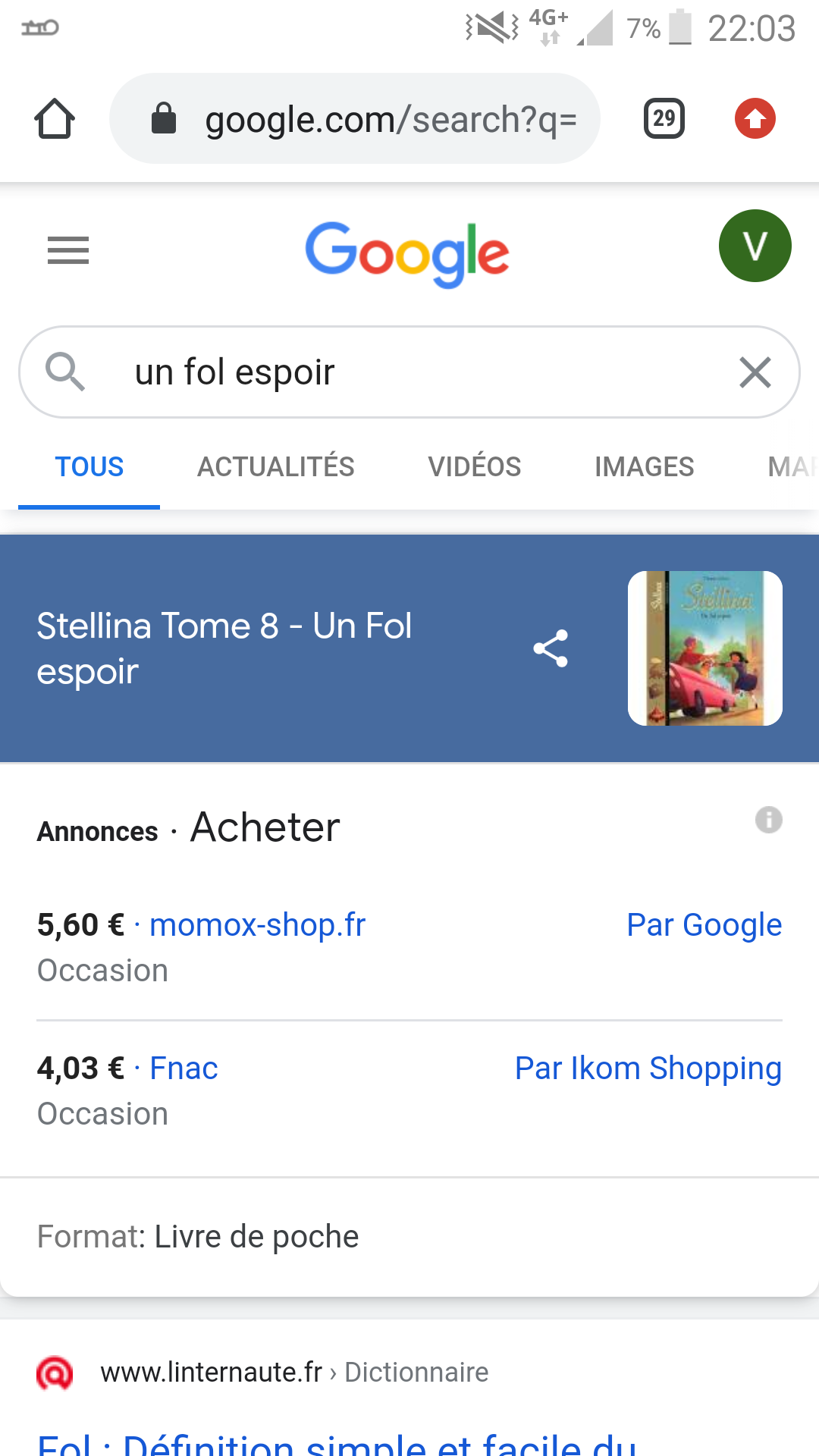Clear the search field text
The image size is (819, 1456).
pyautogui.click(x=755, y=372)
